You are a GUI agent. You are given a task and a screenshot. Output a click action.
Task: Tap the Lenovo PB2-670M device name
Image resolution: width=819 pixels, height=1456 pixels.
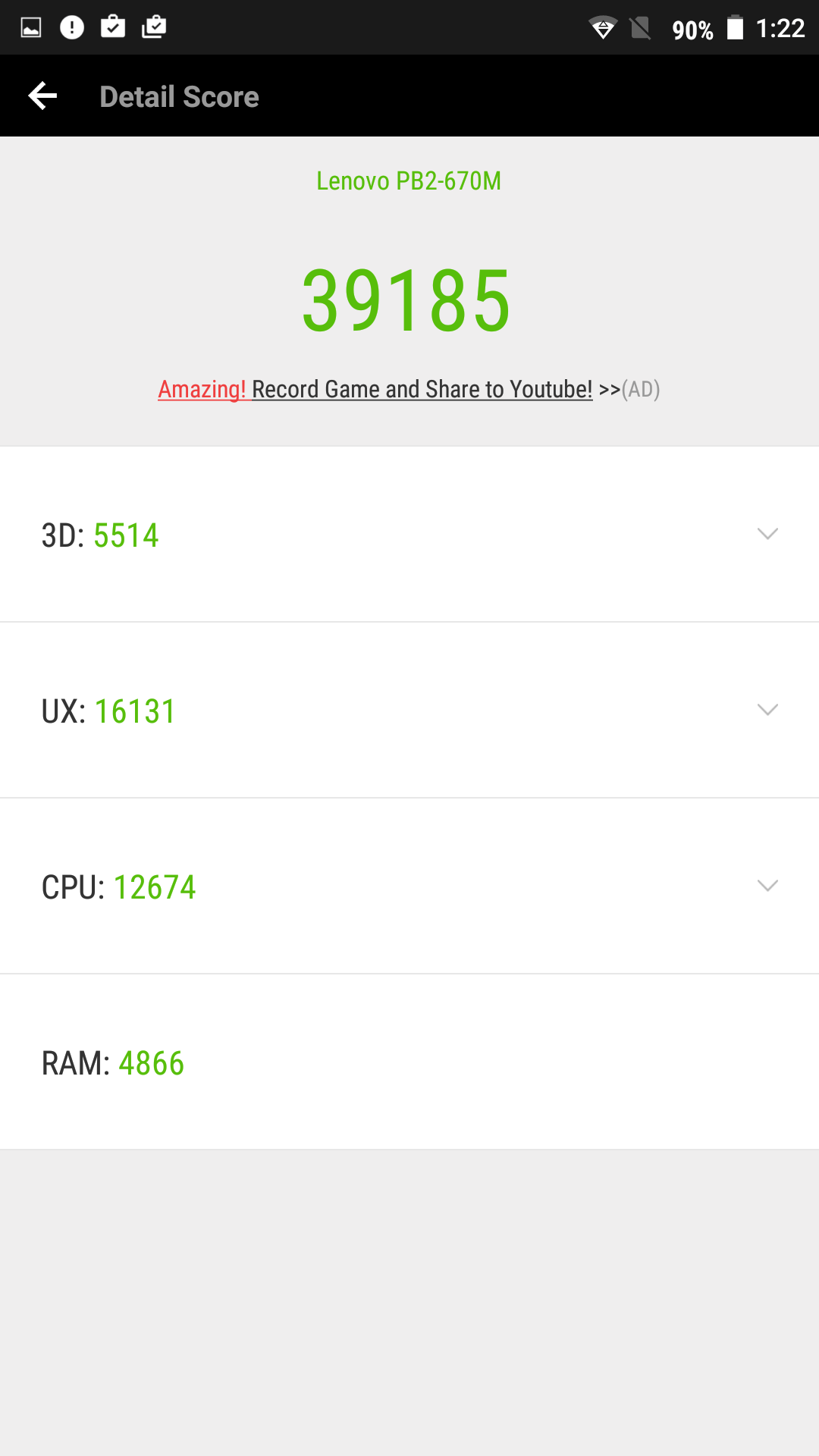(409, 181)
